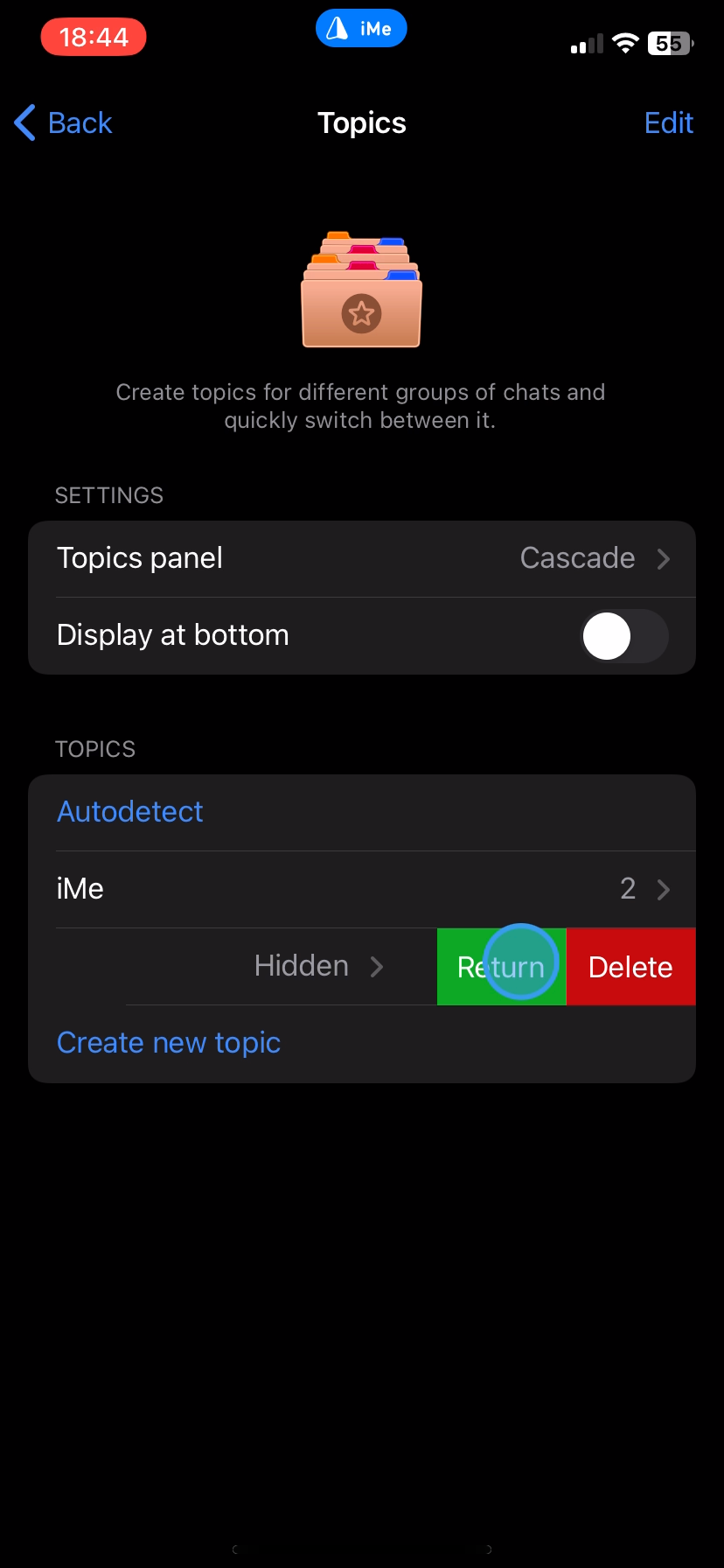Tap Edit in the top bar
The image size is (724, 1568).
668,123
